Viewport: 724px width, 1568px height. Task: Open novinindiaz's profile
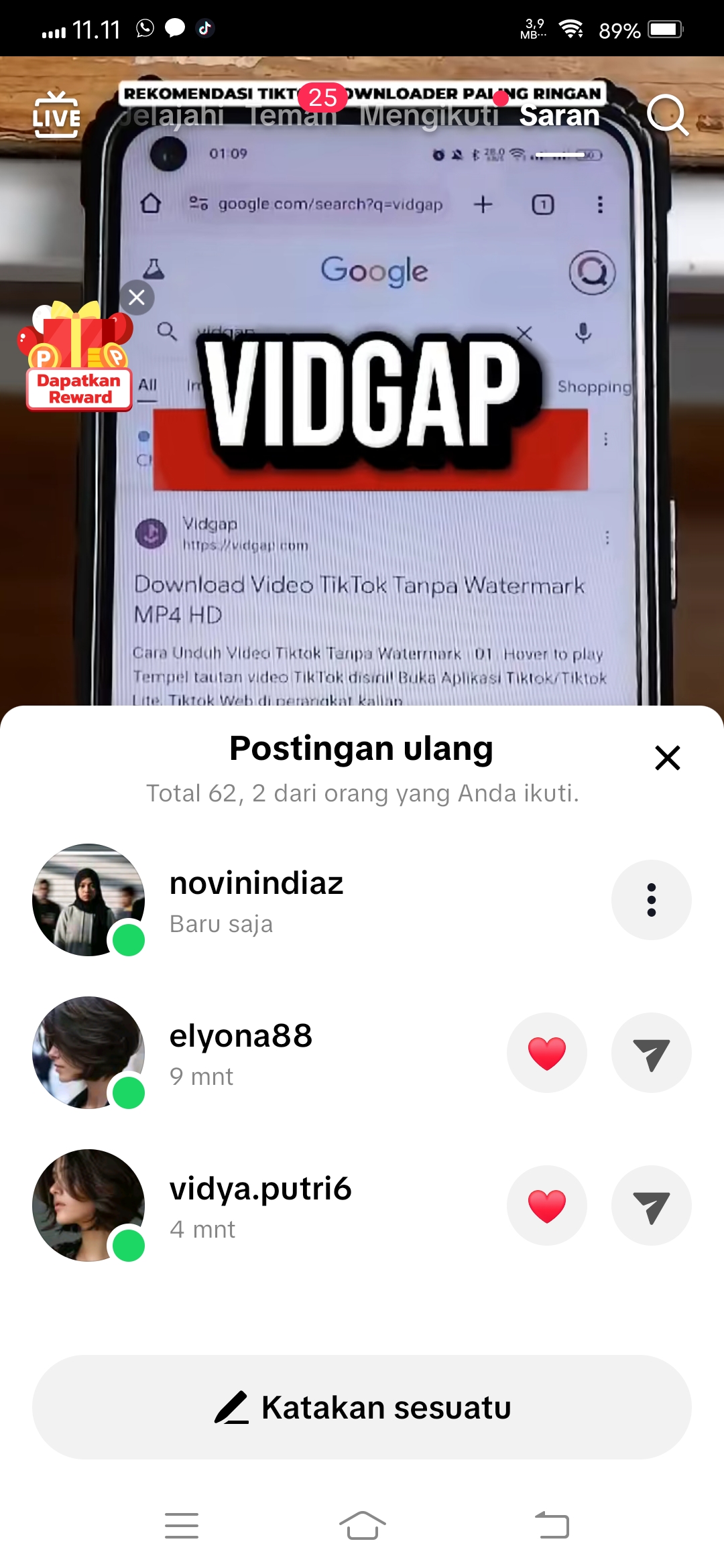coord(88,900)
